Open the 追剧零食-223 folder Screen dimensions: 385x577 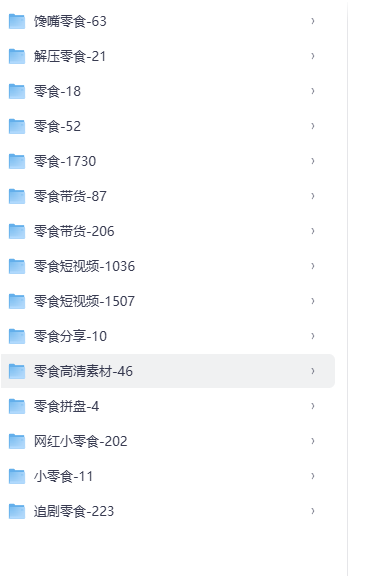(x=168, y=511)
